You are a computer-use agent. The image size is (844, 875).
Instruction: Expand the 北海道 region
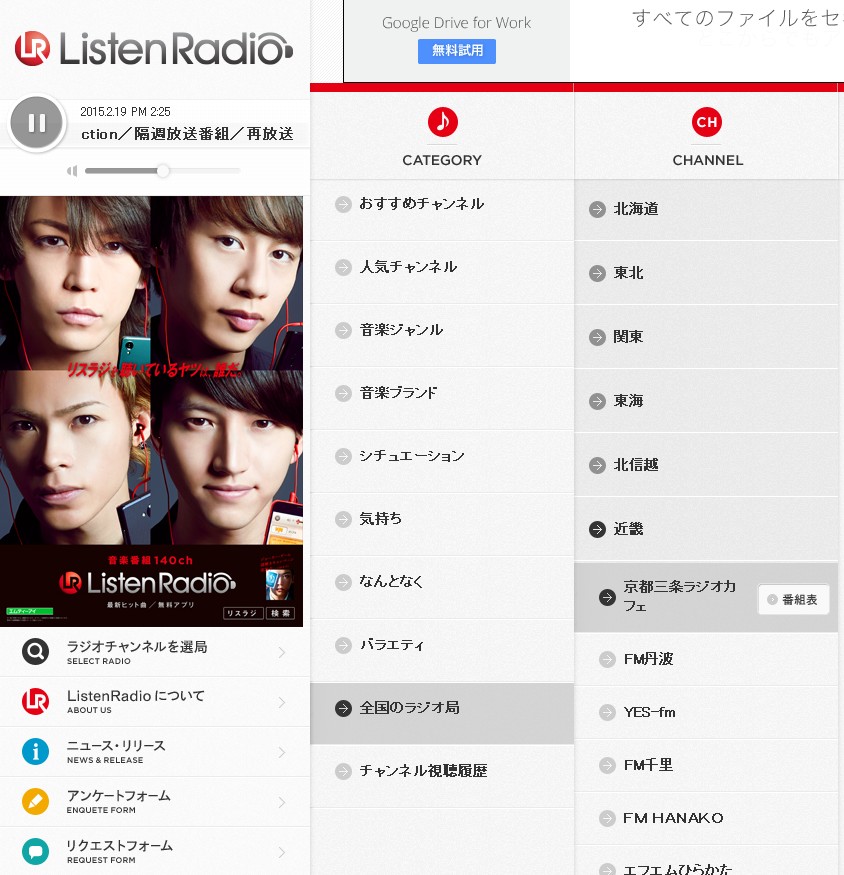(706, 209)
